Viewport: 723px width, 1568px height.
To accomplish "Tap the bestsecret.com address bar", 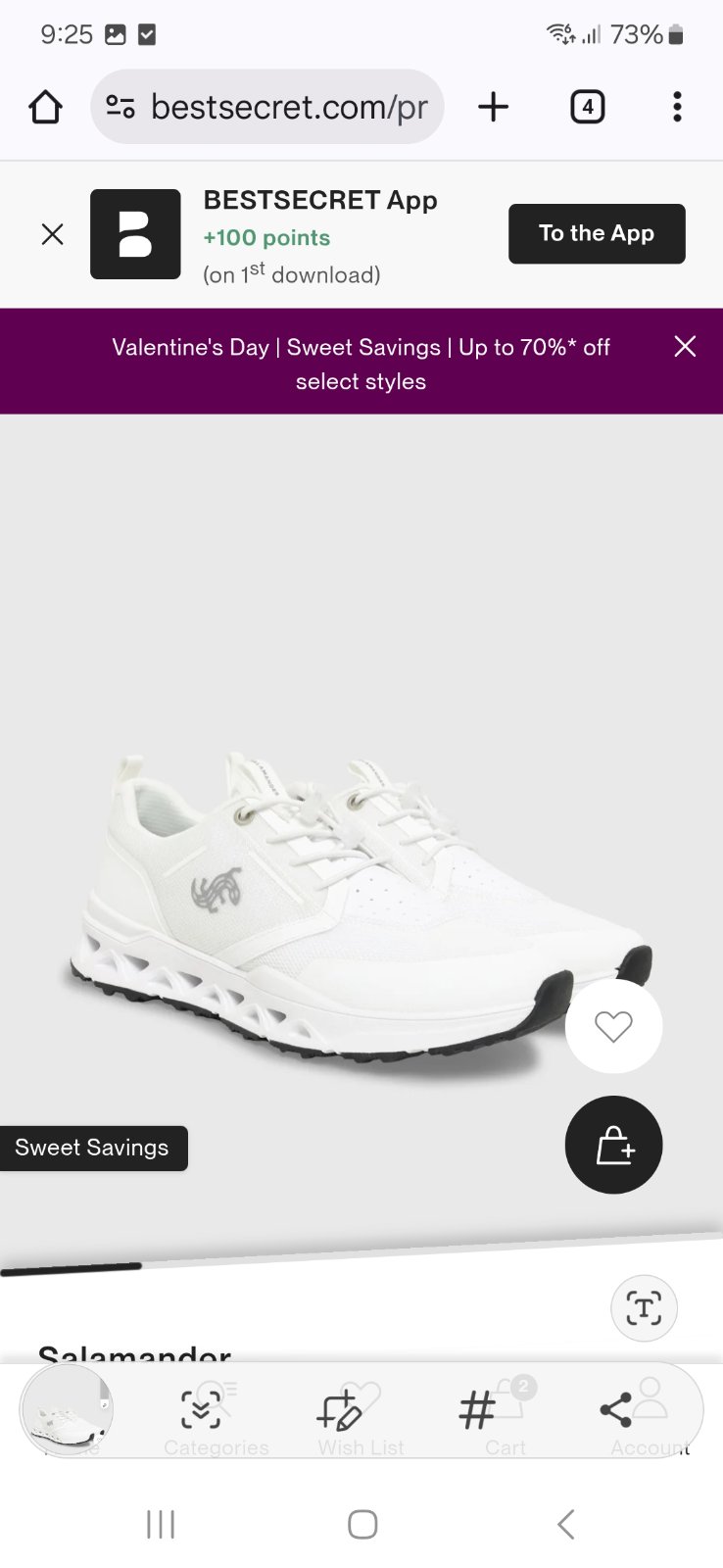I will [x=267, y=107].
